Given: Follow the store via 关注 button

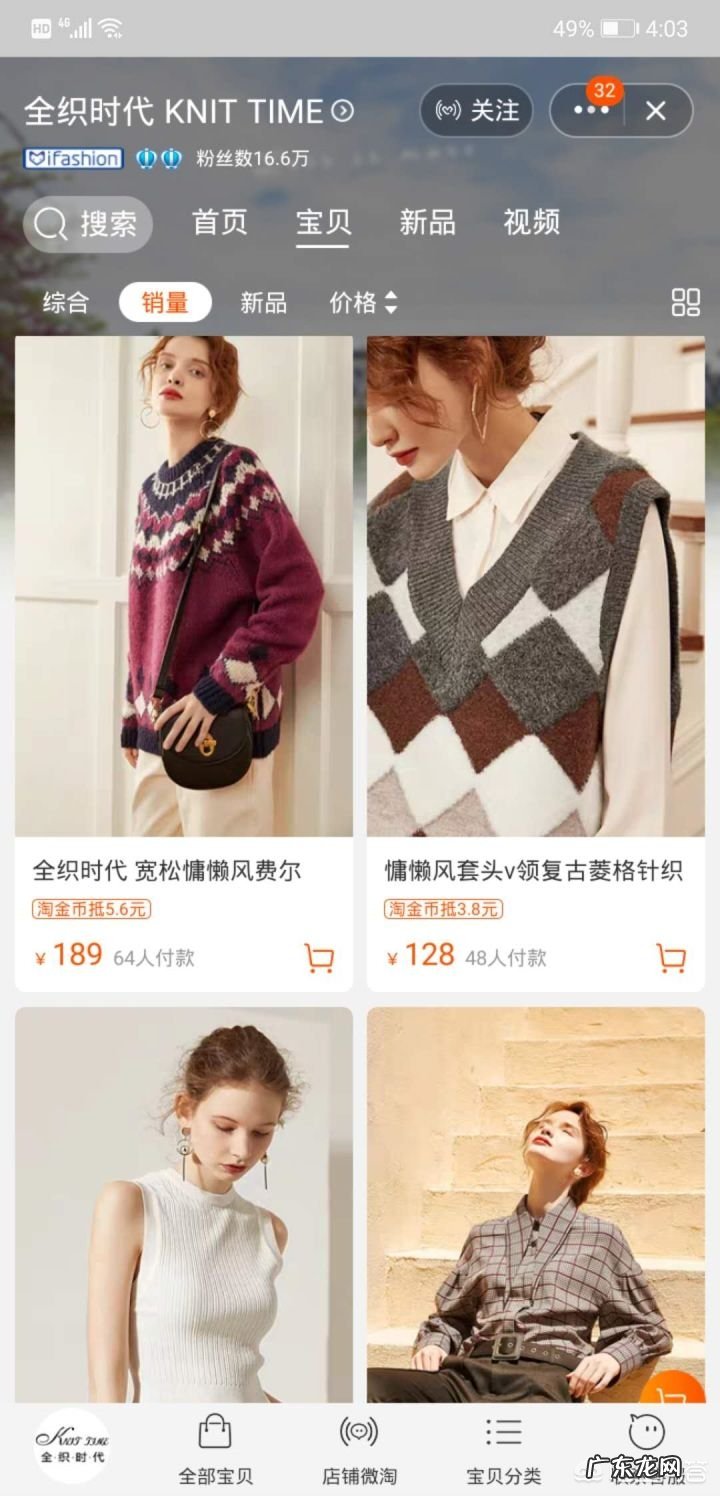Looking at the screenshot, I should 476,112.
